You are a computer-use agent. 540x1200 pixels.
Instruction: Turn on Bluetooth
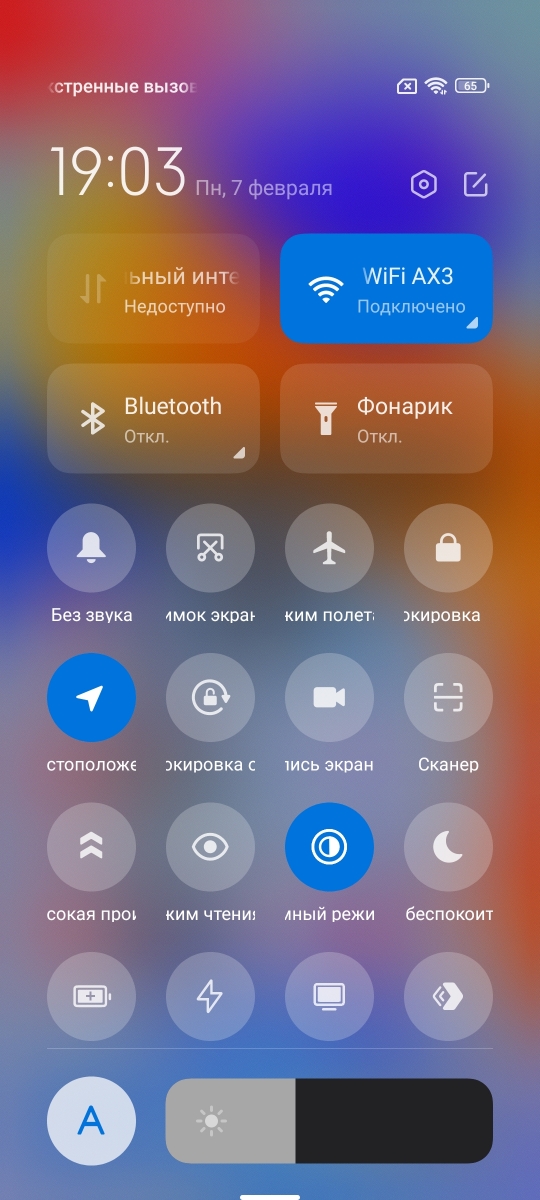click(153, 418)
